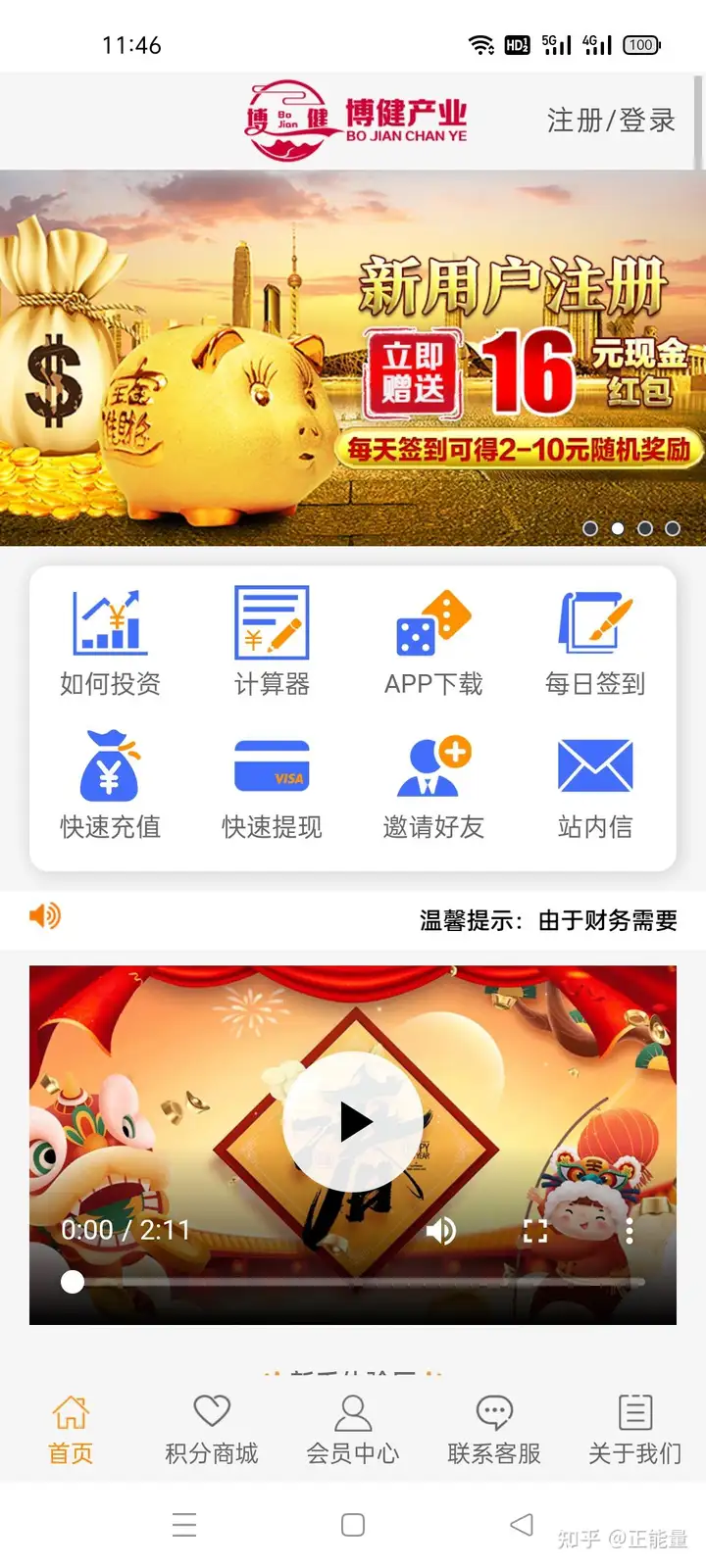Screen dimensions: 706x1568
Task: Open the new user 16元 red packet banner
Action: [x=353, y=358]
